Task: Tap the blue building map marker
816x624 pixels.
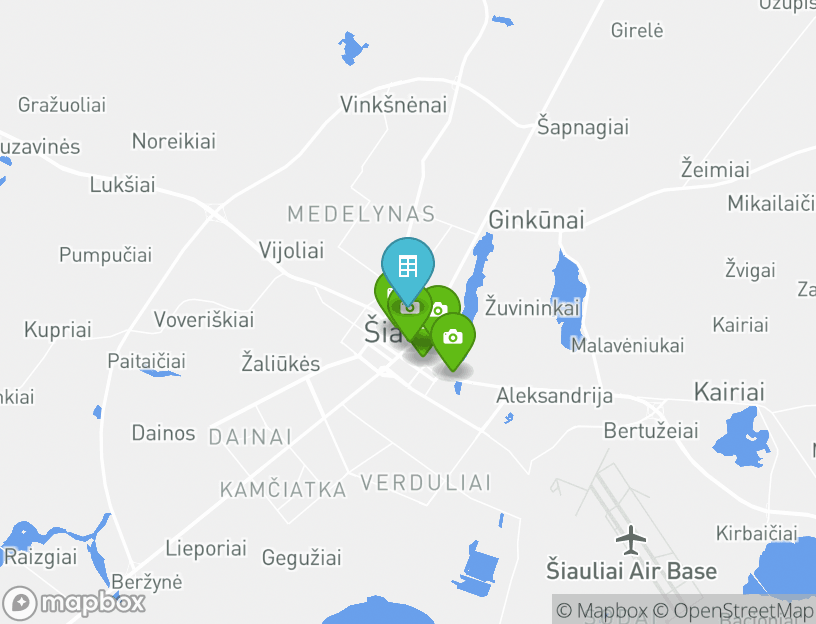Action: pos(407,266)
